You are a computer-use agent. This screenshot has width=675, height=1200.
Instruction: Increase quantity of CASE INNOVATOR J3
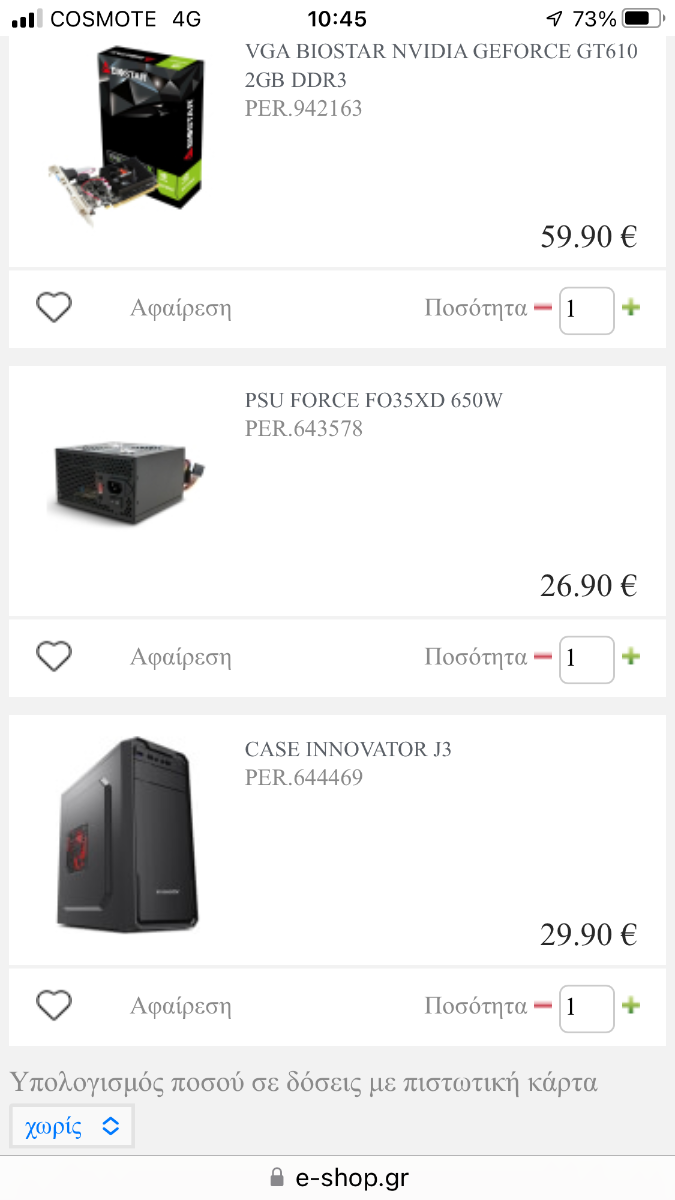point(630,1006)
